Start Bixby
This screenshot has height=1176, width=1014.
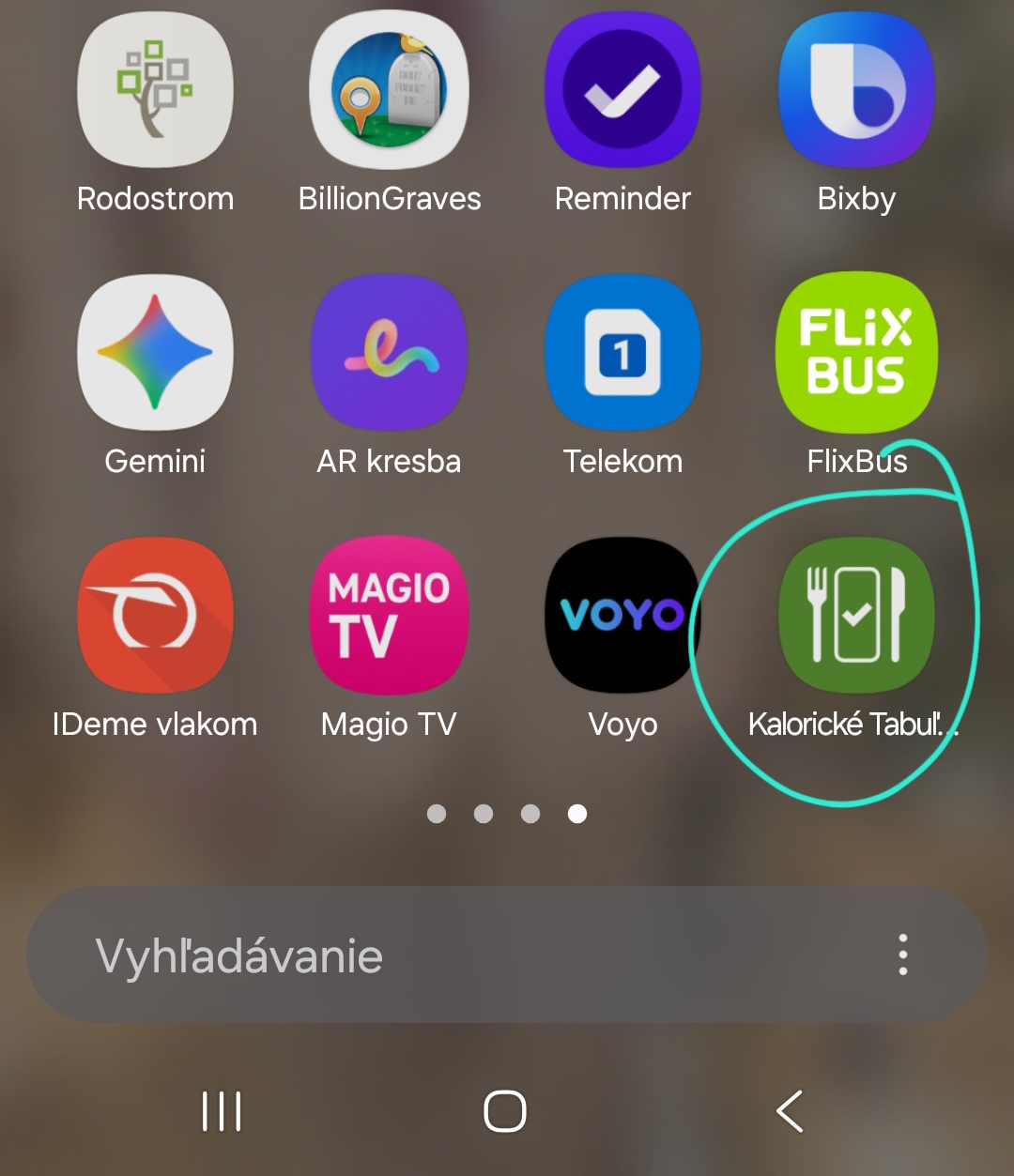pos(856,90)
